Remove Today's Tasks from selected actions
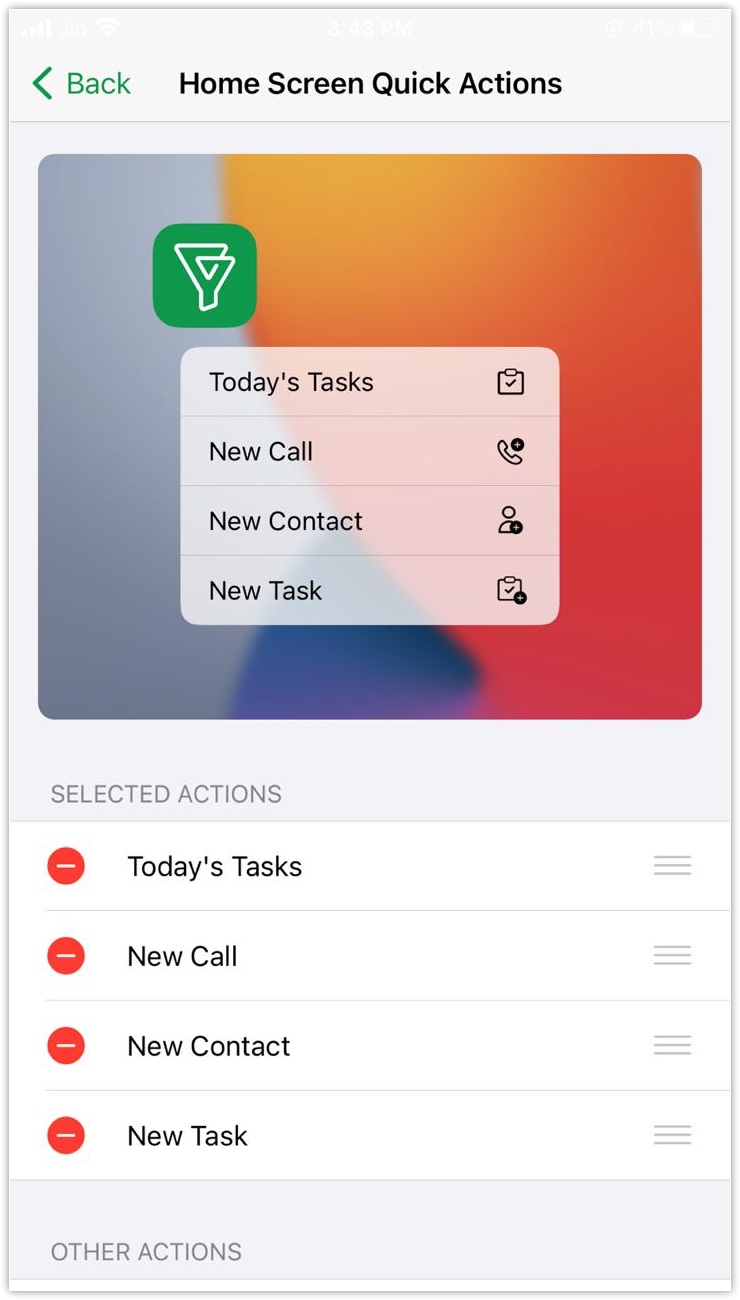Image resolution: width=740 pixels, height=1300 pixels. click(x=66, y=866)
